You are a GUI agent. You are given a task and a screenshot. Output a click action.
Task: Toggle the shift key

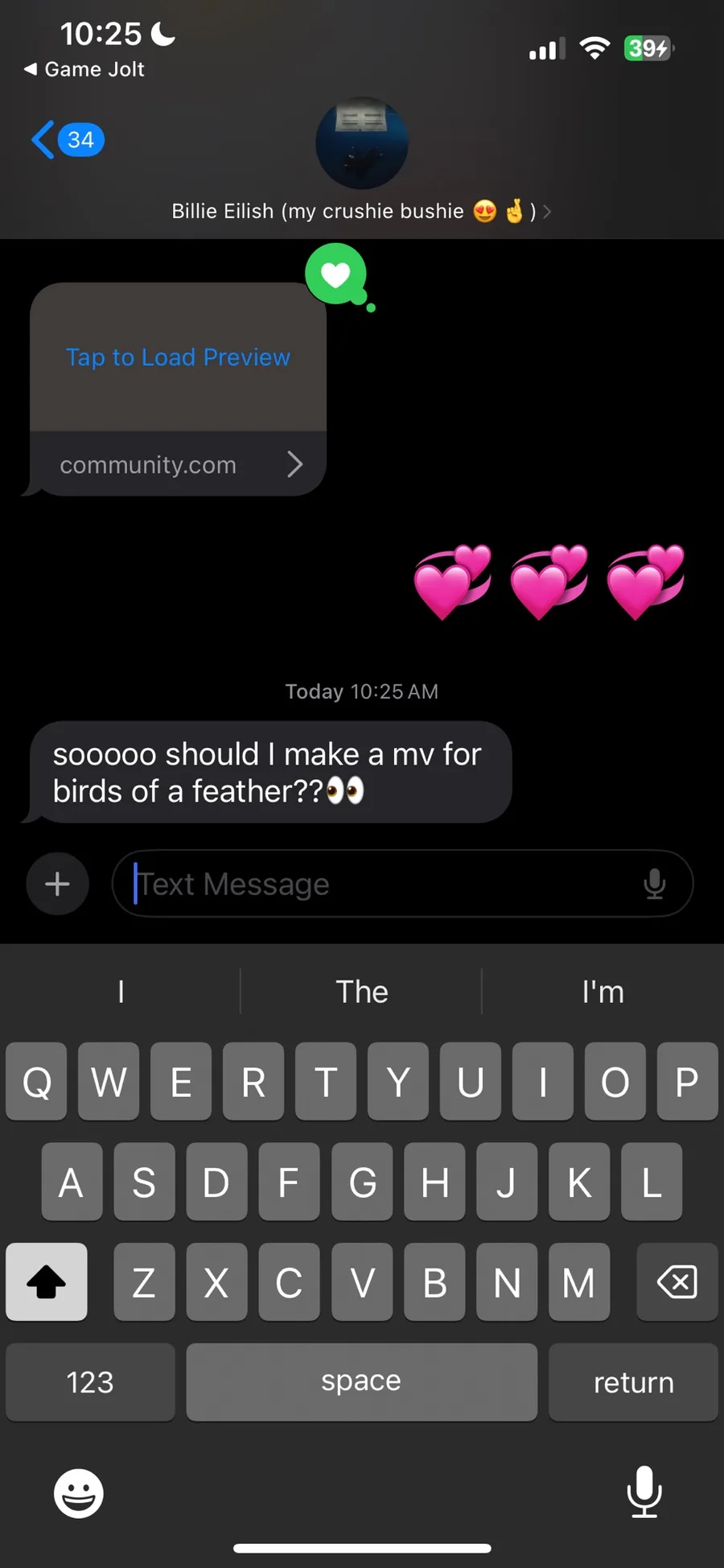[x=47, y=1282]
